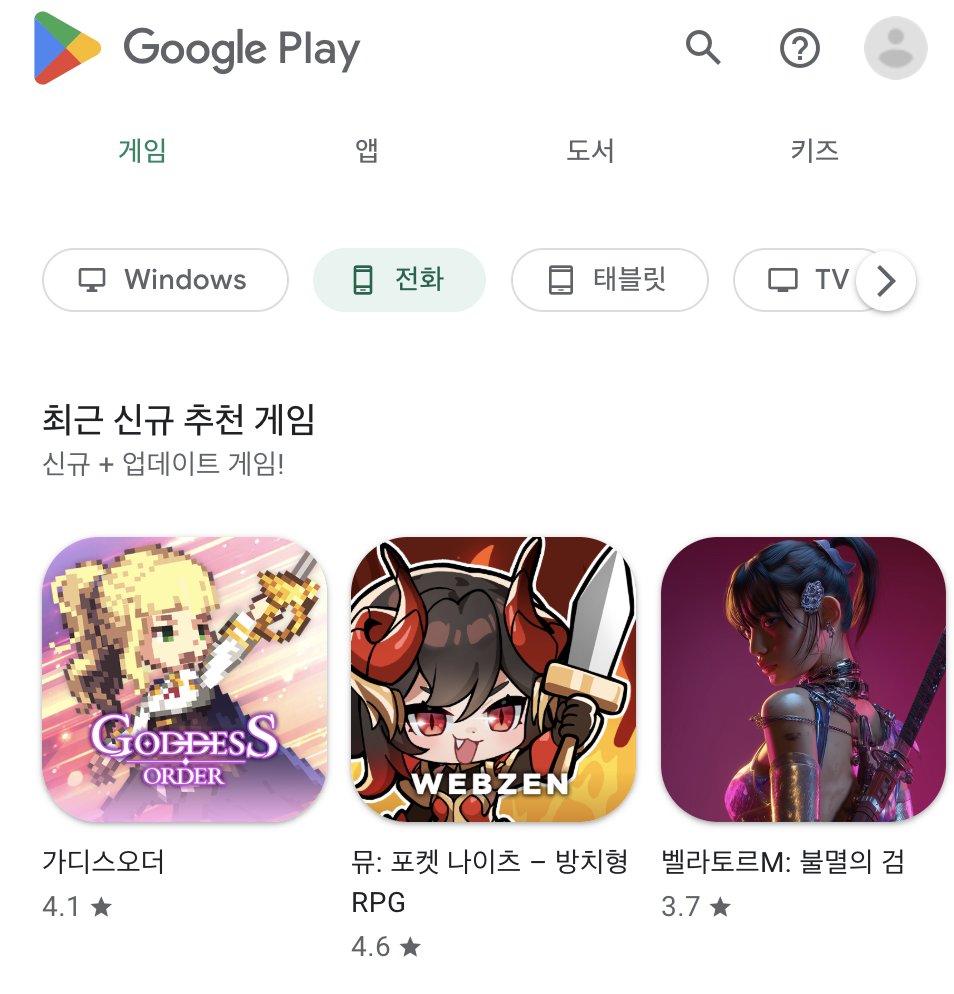Open the Google Play search icon
The width and height of the screenshot is (954, 994).
point(703,47)
